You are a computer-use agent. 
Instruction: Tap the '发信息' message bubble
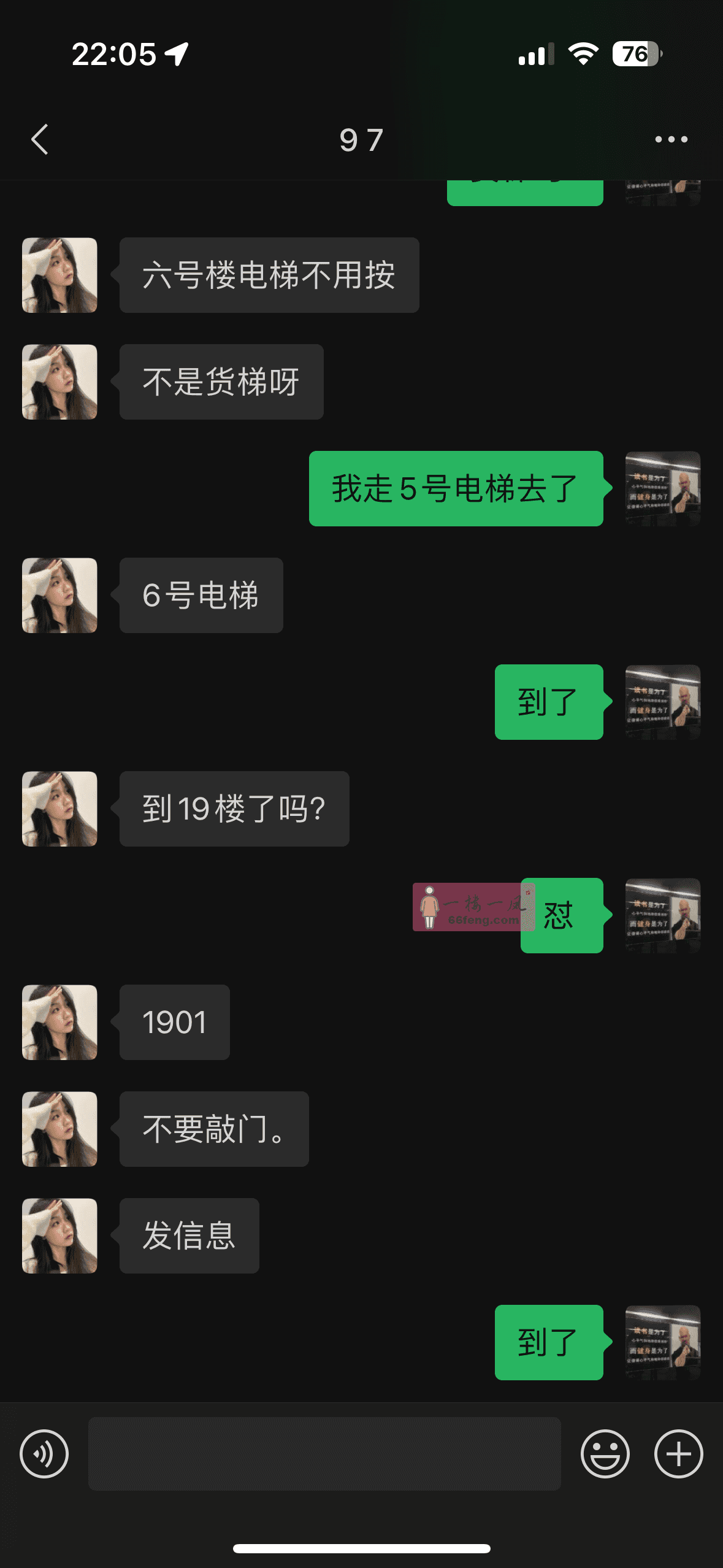tap(188, 1237)
